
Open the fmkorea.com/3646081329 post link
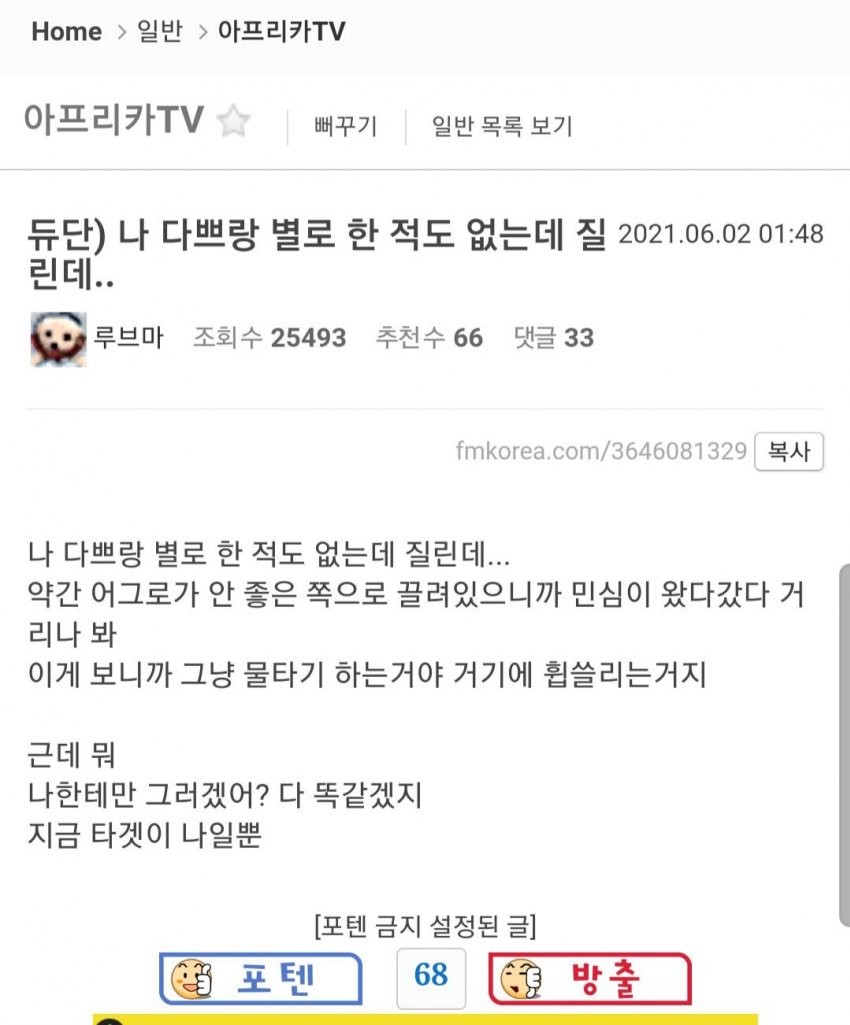pos(600,452)
